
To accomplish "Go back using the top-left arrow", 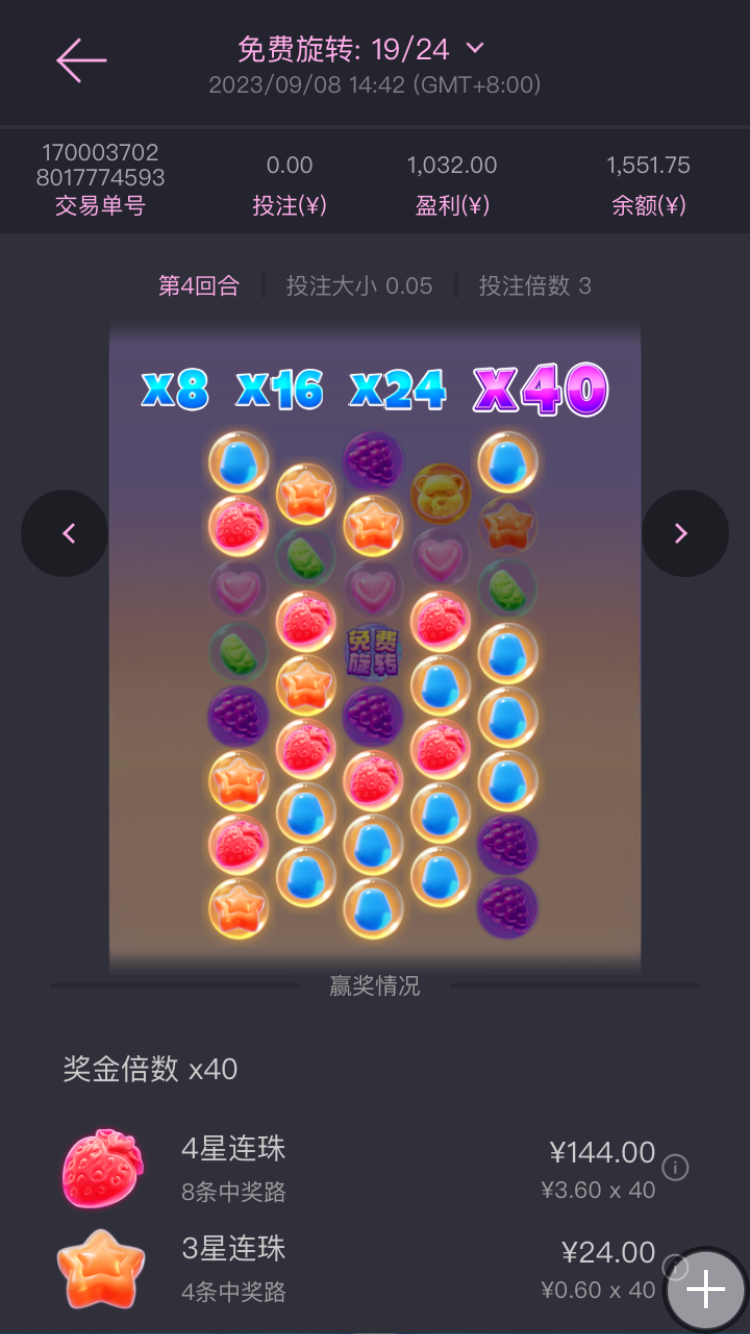I will pyautogui.click(x=81, y=60).
